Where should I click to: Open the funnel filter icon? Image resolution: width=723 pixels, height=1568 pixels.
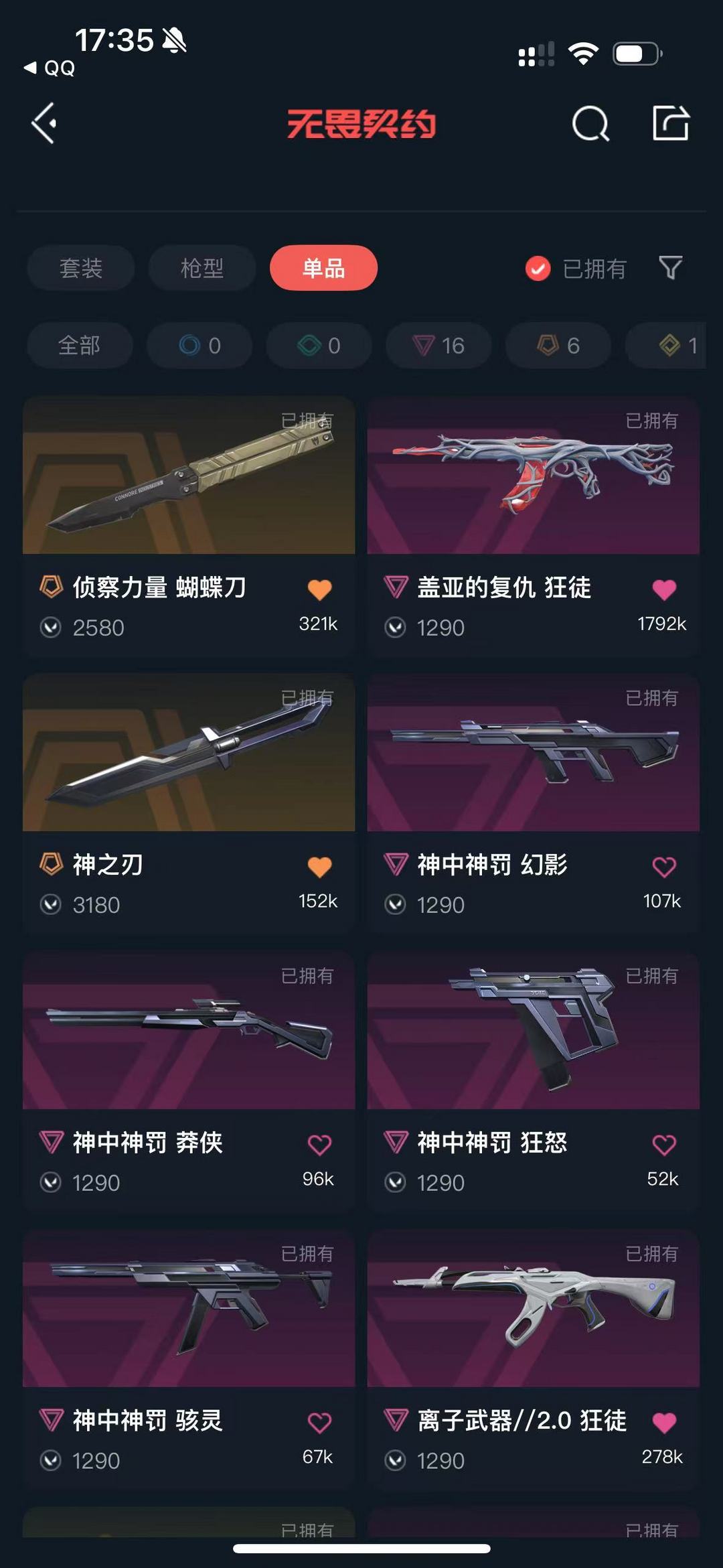671,268
